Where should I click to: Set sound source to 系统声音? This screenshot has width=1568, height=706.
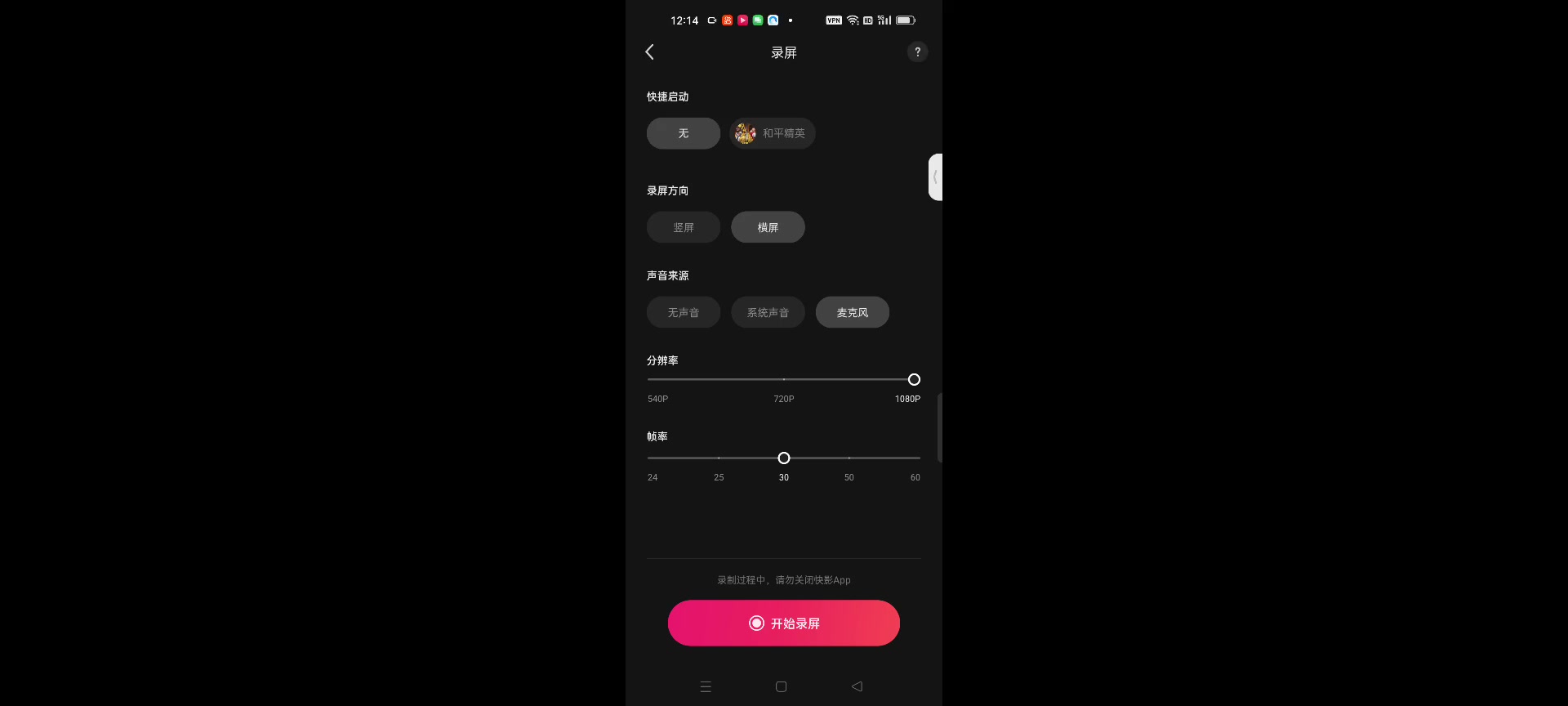[768, 312]
